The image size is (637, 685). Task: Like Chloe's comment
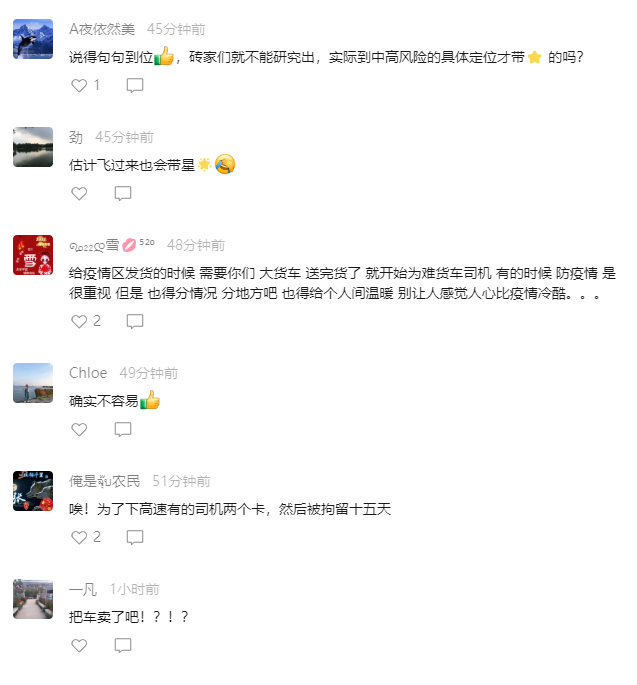(x=79, y=430)
